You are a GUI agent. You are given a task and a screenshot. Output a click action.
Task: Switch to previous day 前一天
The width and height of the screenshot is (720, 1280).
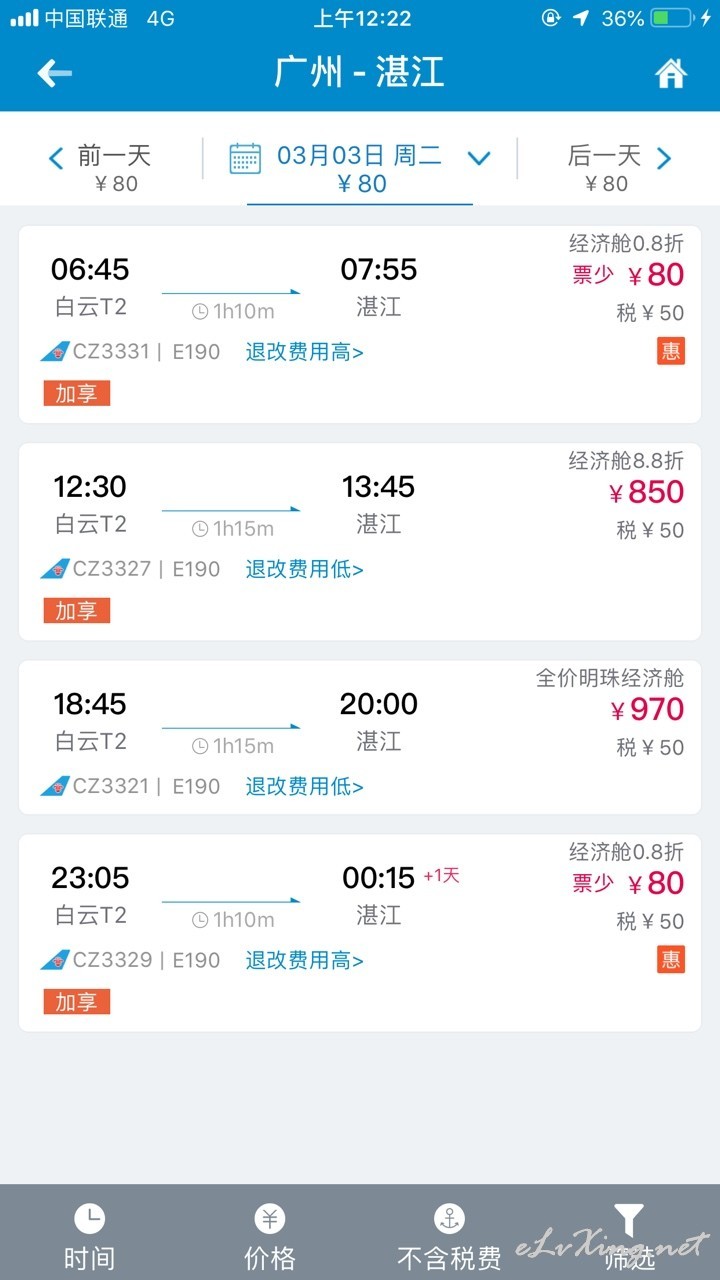pyautogui.click(x=100, y=168)
